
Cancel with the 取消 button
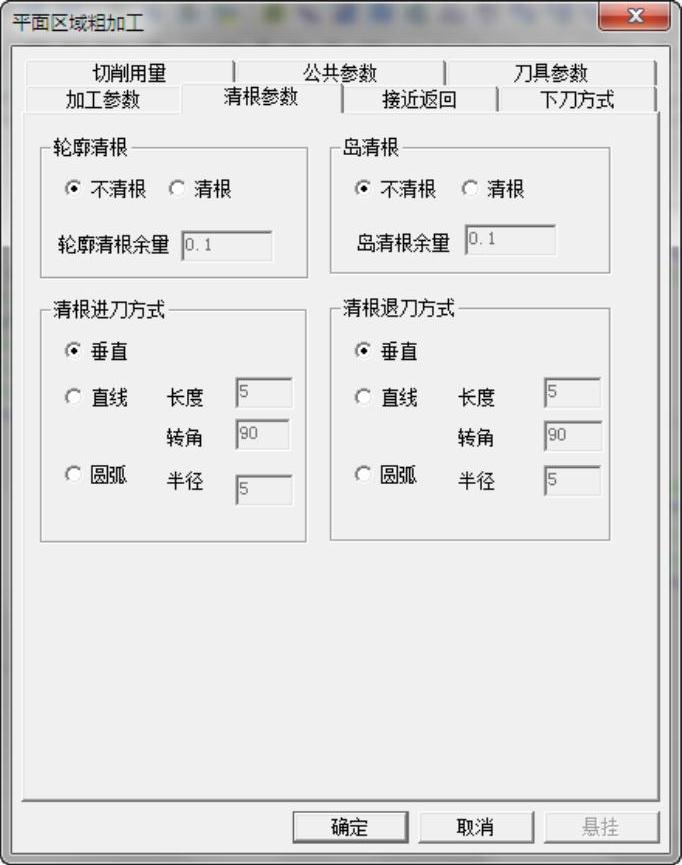click(x=476, y=827)
